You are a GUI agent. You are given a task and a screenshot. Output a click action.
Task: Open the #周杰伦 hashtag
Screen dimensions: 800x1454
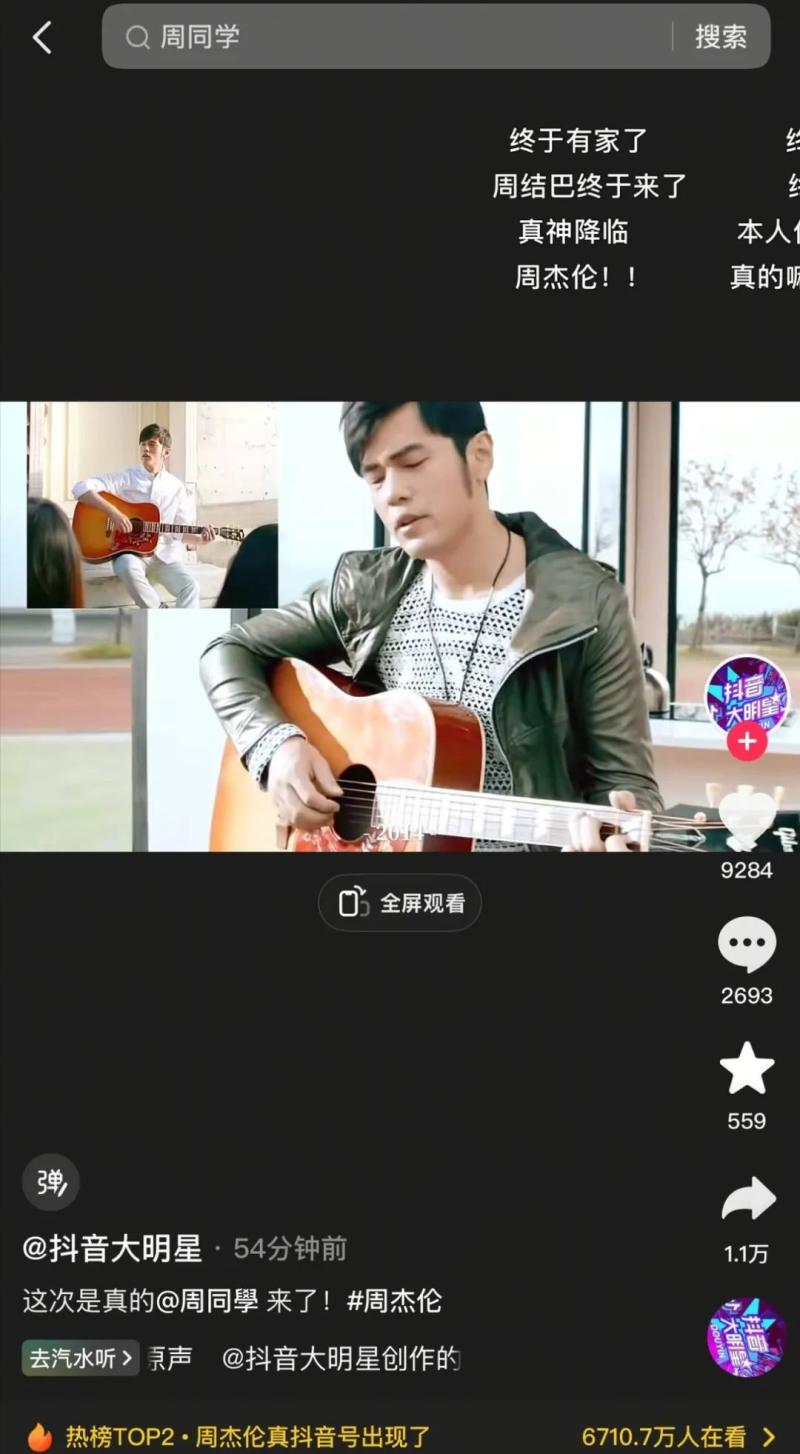394,1301
